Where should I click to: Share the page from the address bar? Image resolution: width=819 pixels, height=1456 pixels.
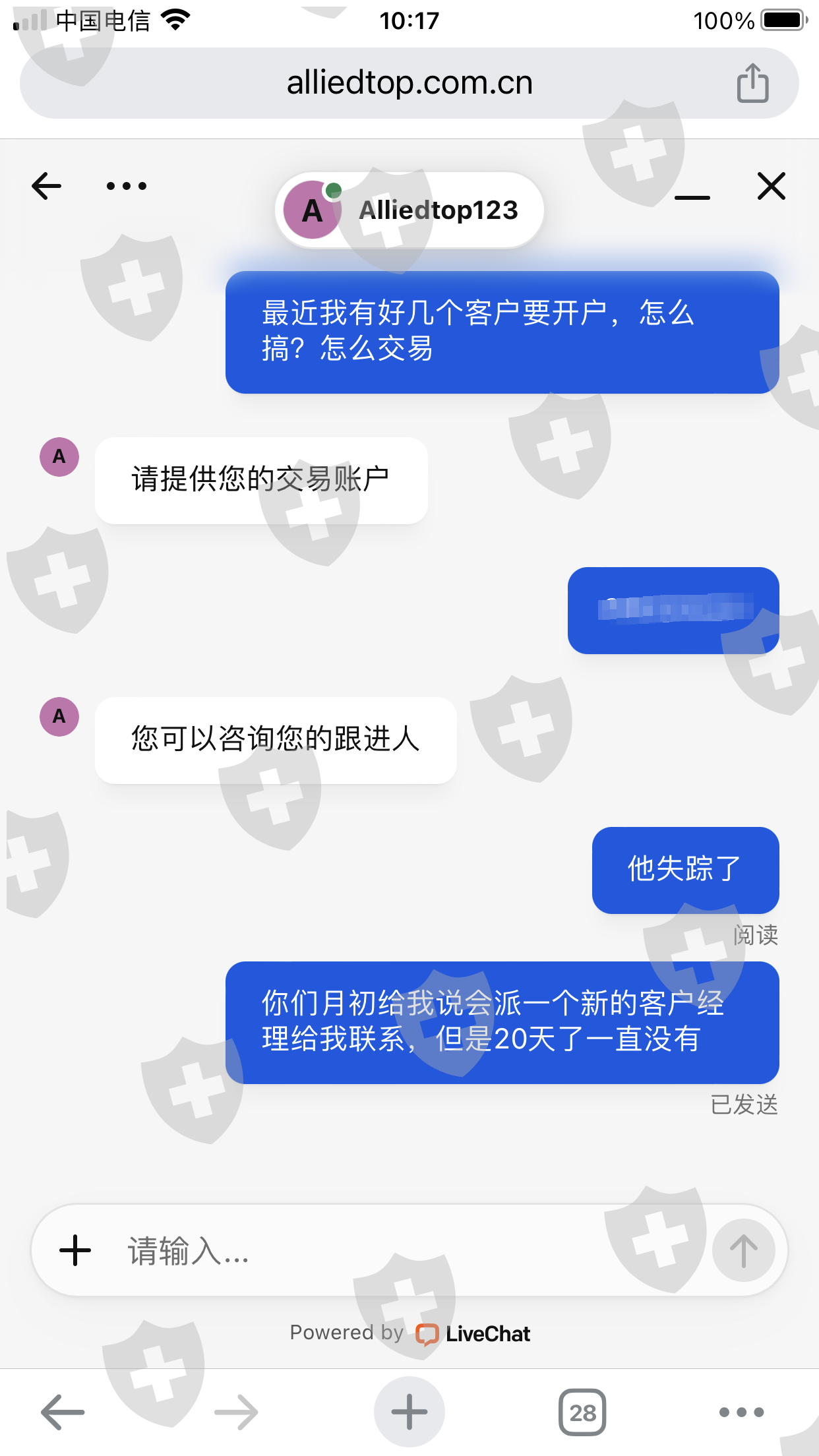click(x=752, y=83)
